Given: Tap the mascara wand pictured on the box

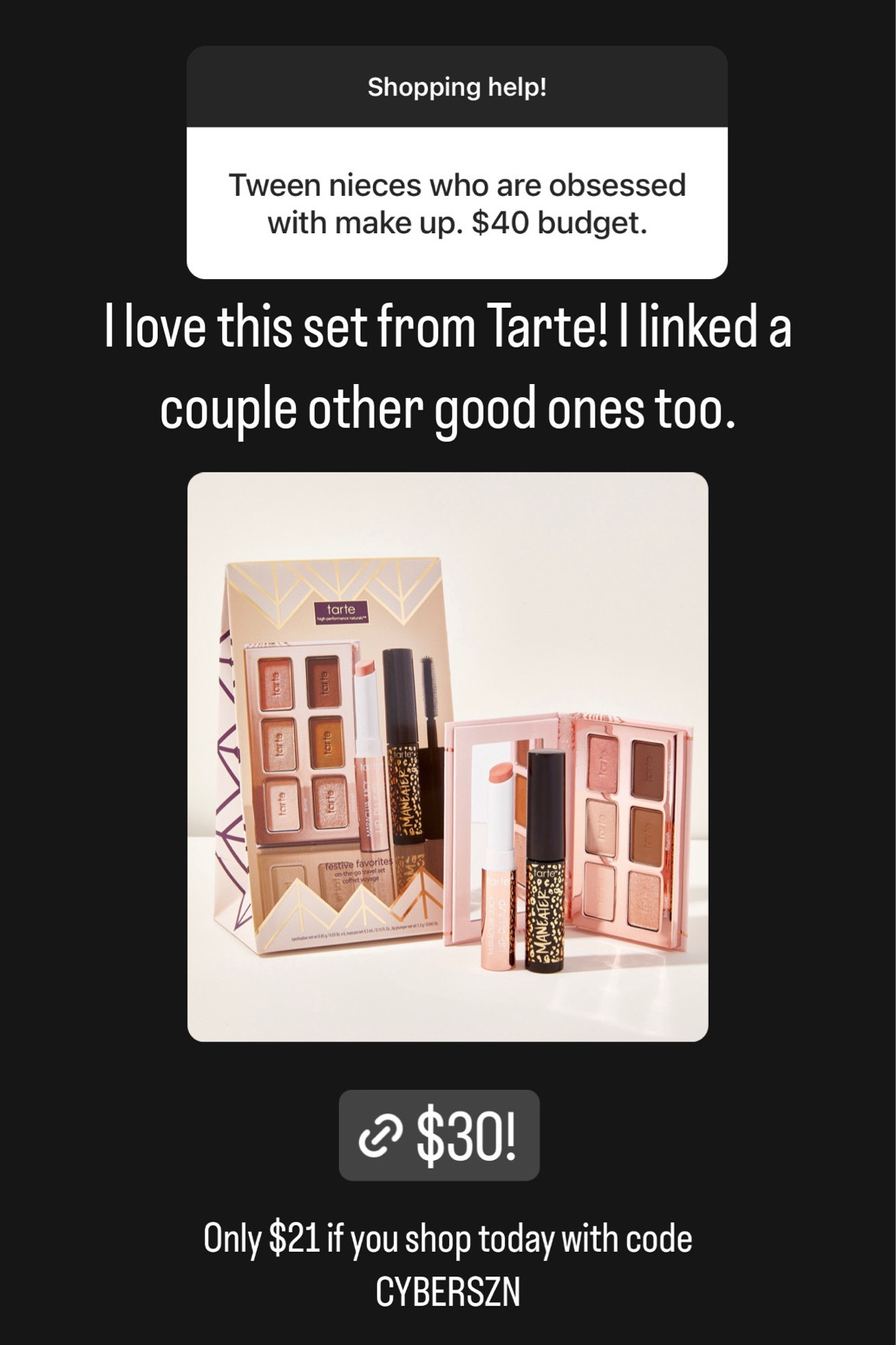Looking at the screenshot, I should (x=428, y=687).
